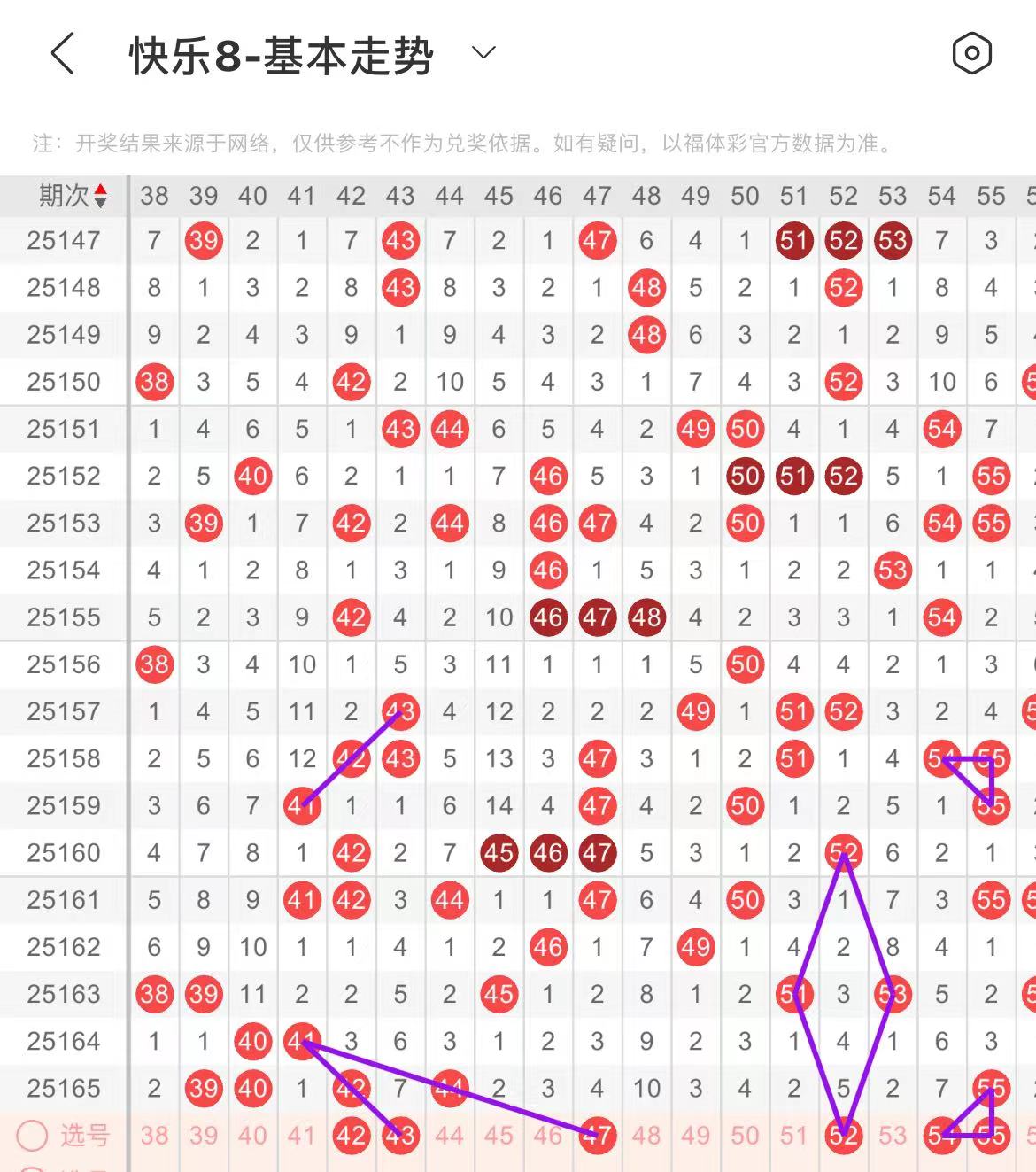Pick number 49 in the 选号 row
1036x1172 pixels.
point(695,1135)
